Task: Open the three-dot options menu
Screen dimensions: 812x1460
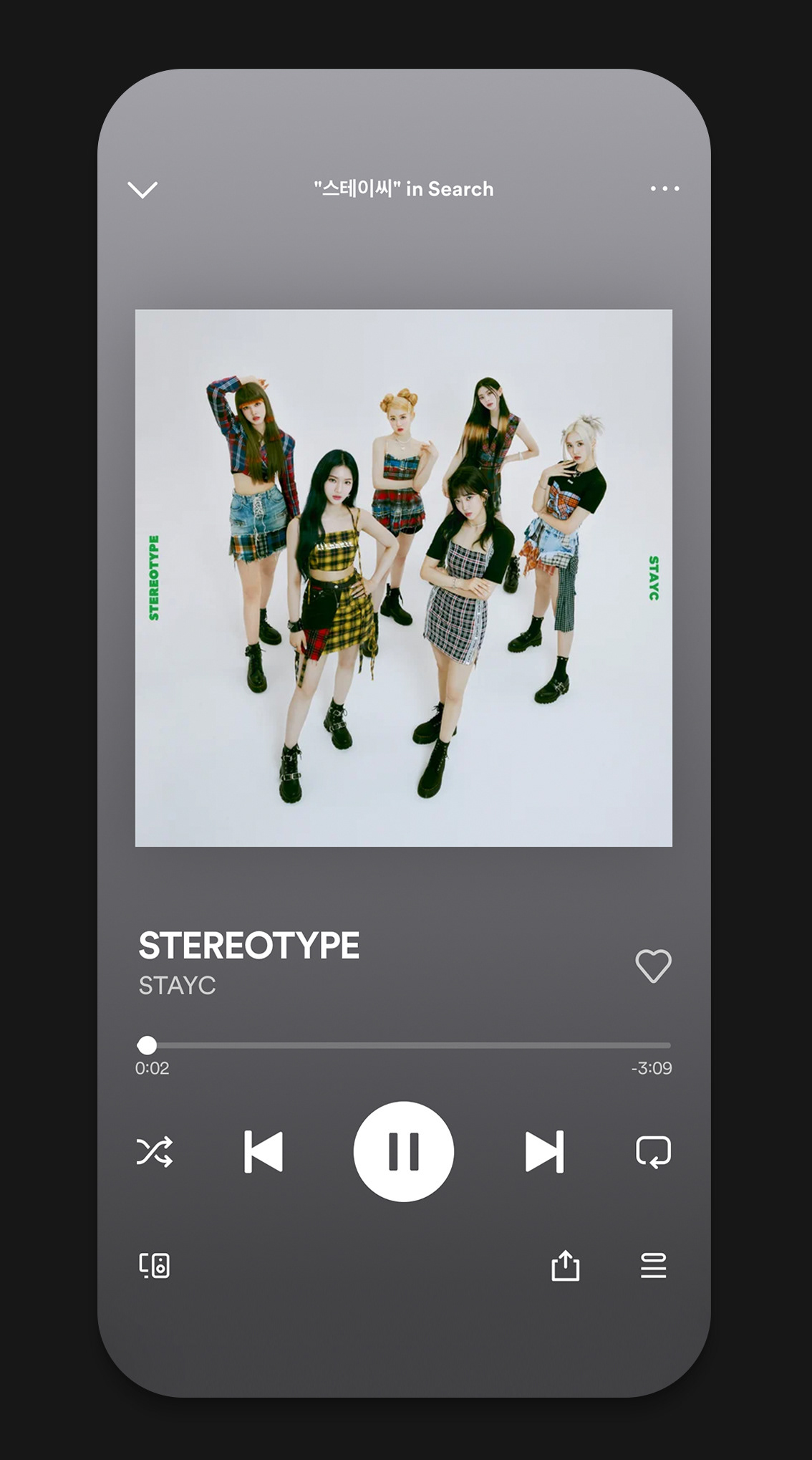Action: [x=664, y=188]
